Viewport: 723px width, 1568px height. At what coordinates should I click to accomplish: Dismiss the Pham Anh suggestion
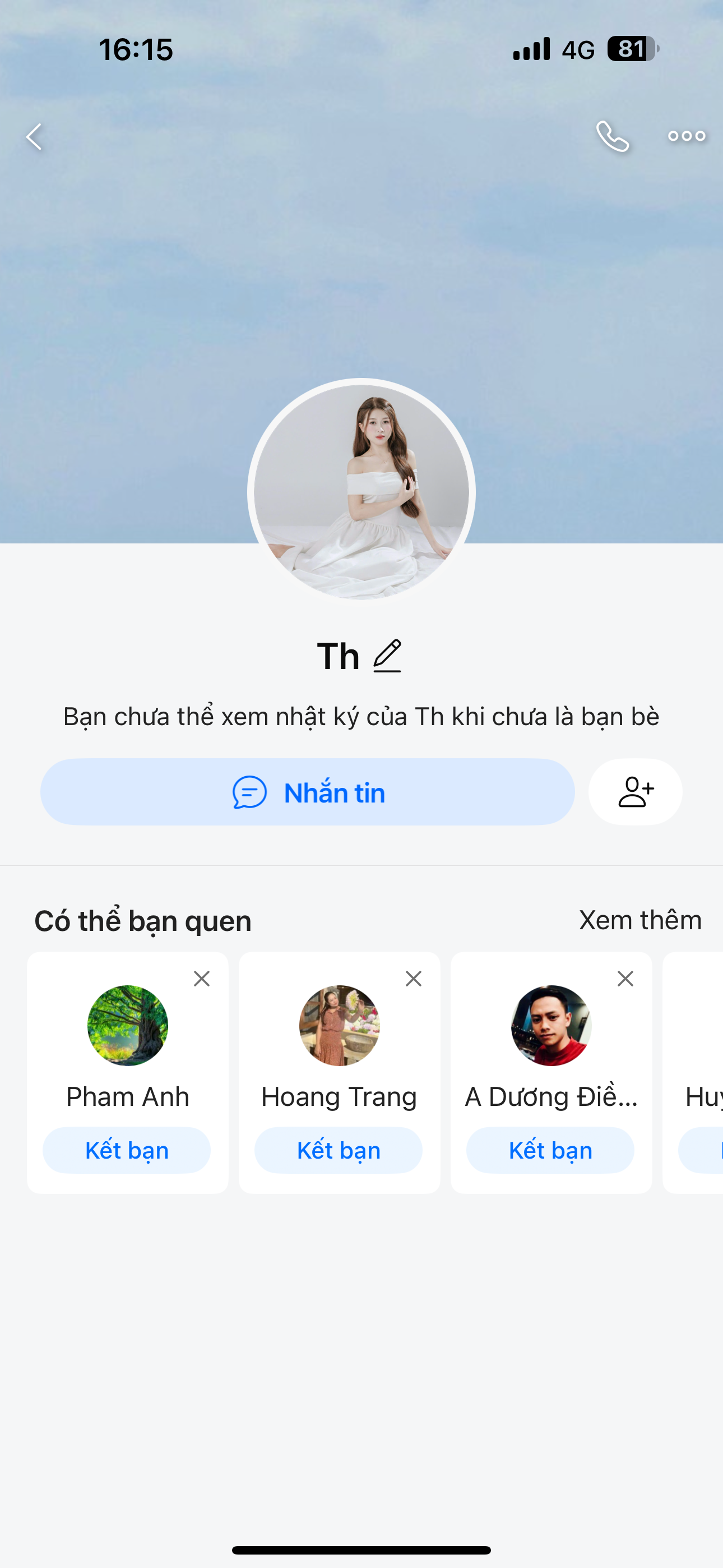pyautogui.click(x=202, y=979)
